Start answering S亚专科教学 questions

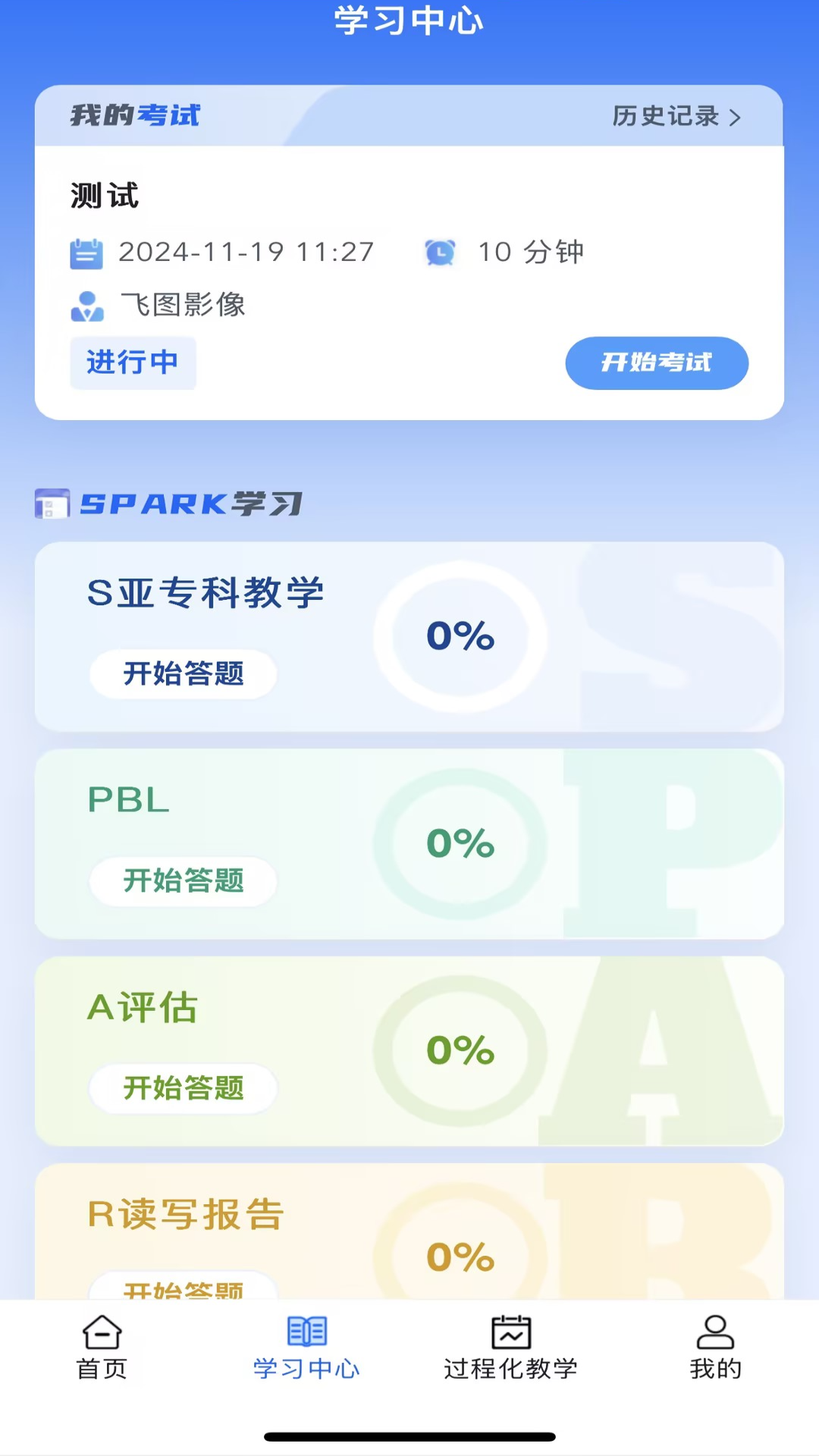(183, 673)
